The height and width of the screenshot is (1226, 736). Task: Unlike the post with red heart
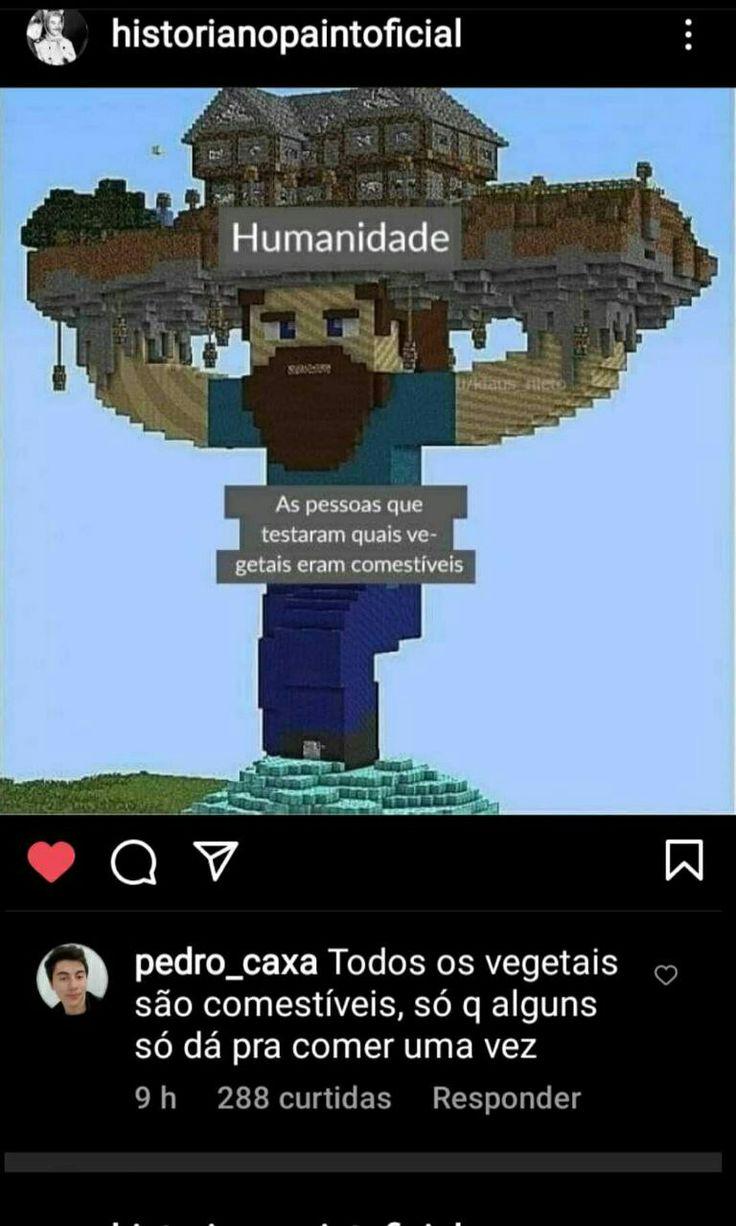[x=51, y=861]
